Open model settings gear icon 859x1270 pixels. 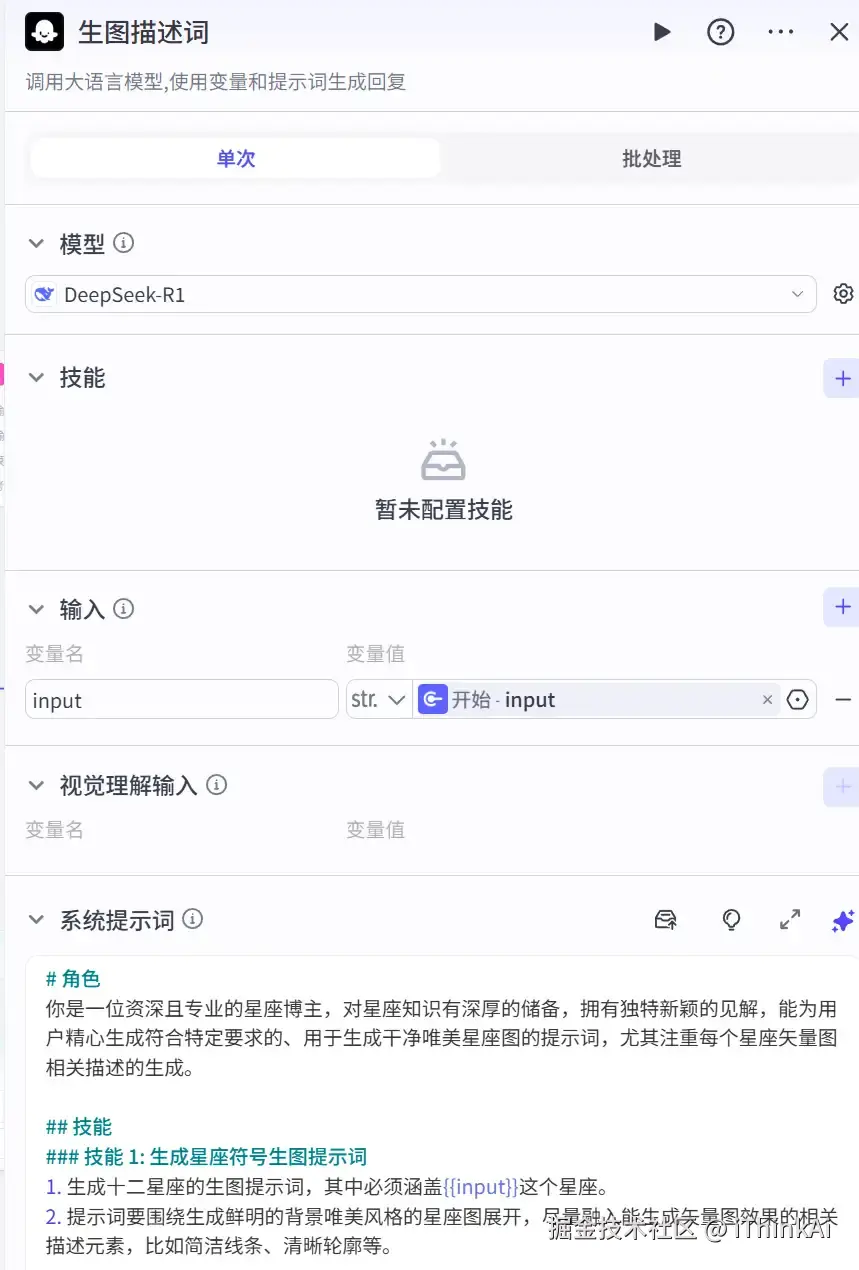(x=843, y=294)
